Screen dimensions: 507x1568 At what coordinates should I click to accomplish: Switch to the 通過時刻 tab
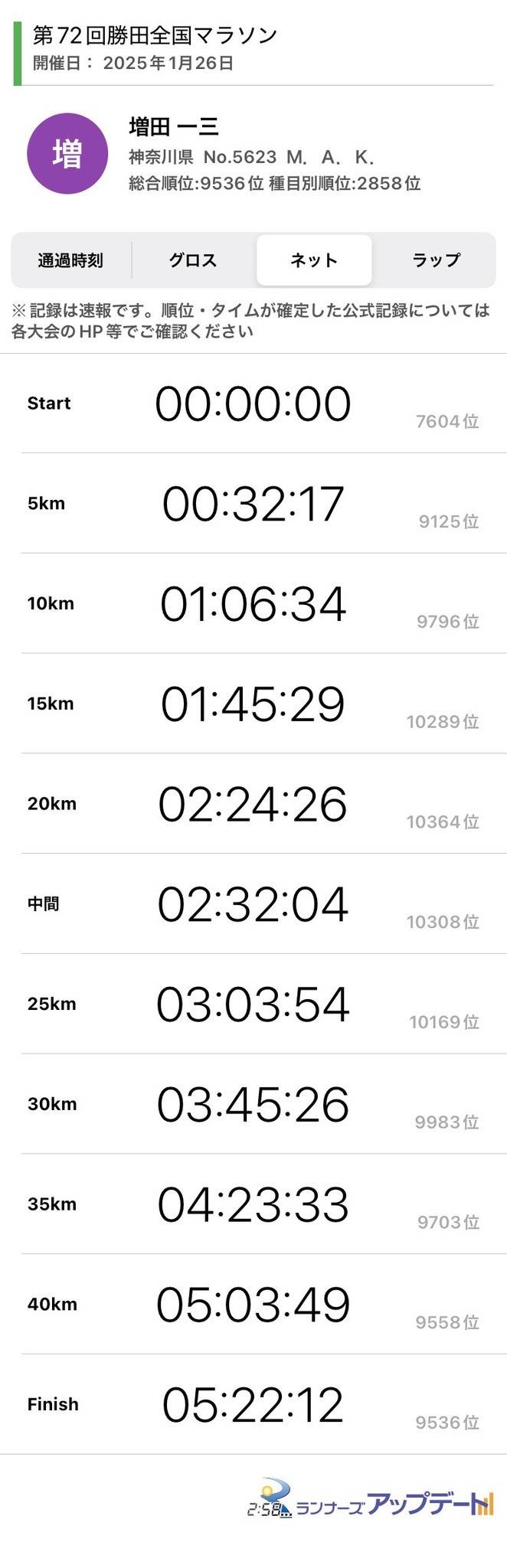pyautogui.click(x=70, y=260)
